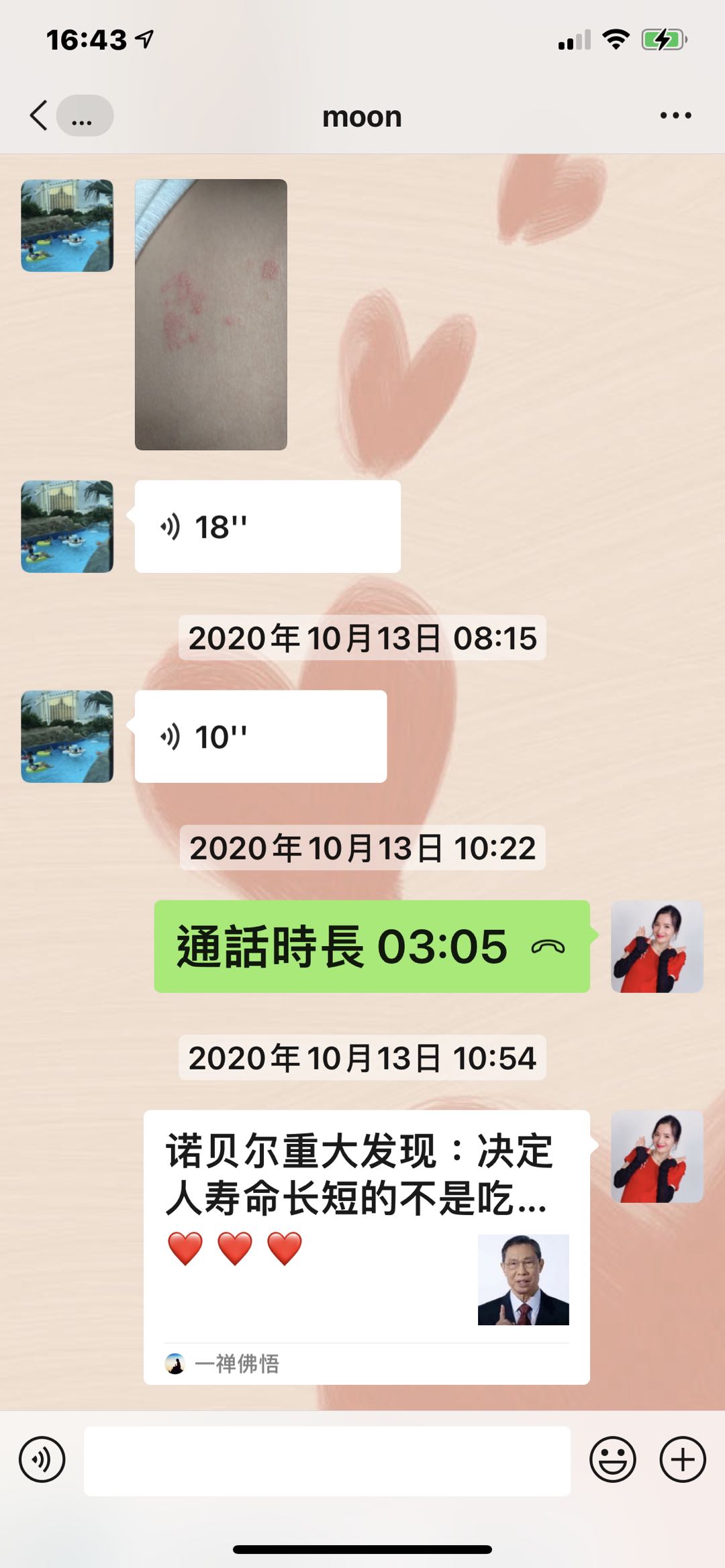Open my profile from the call record avatar
Image resolution: width=725 pixels, height=1568 pixels.
(x=657, y=946)
